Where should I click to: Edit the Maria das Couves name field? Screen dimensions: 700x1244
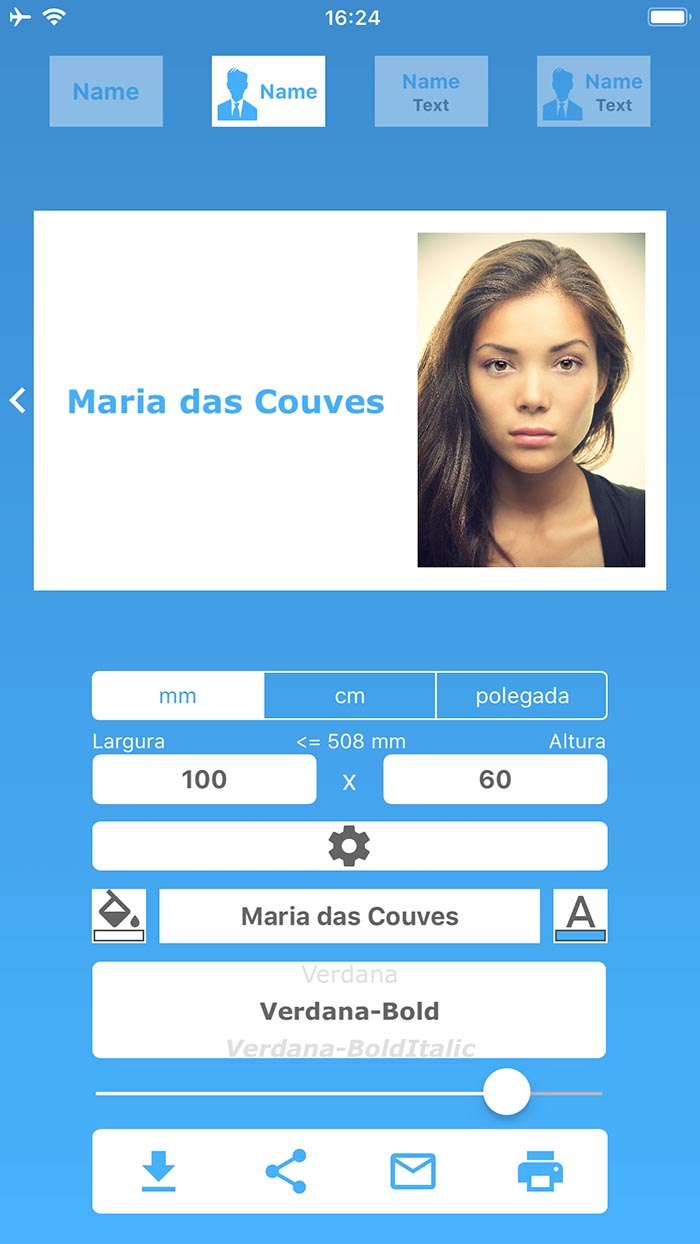click(x=350, y=916)
